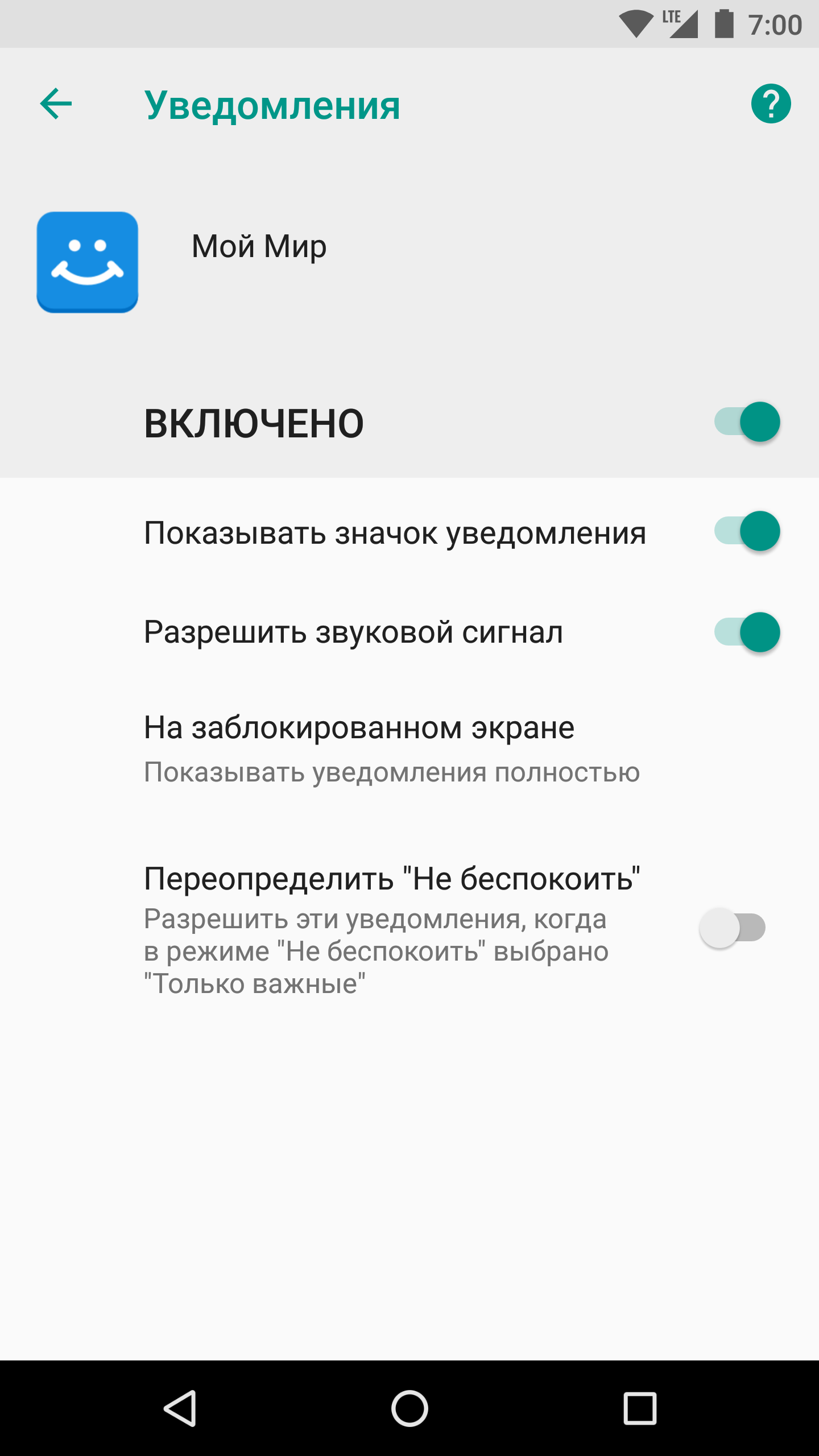Open recent apps from navigation bar
Screen dimensions: 819x1456
(640, 1408)
